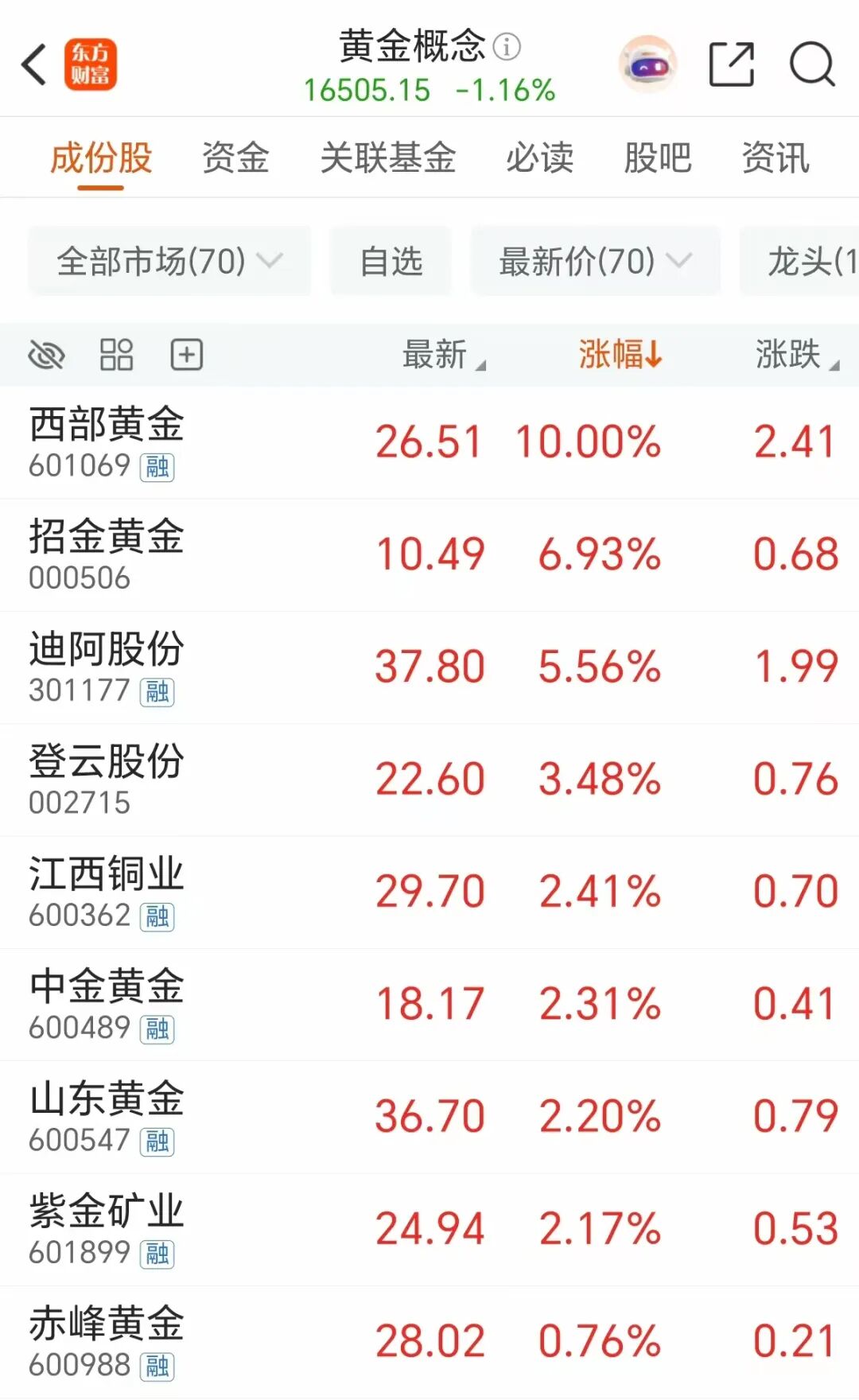This screenshot has height=1400, width=859.
Task: Share this 黄金概念 page
Action: (732, 64)
